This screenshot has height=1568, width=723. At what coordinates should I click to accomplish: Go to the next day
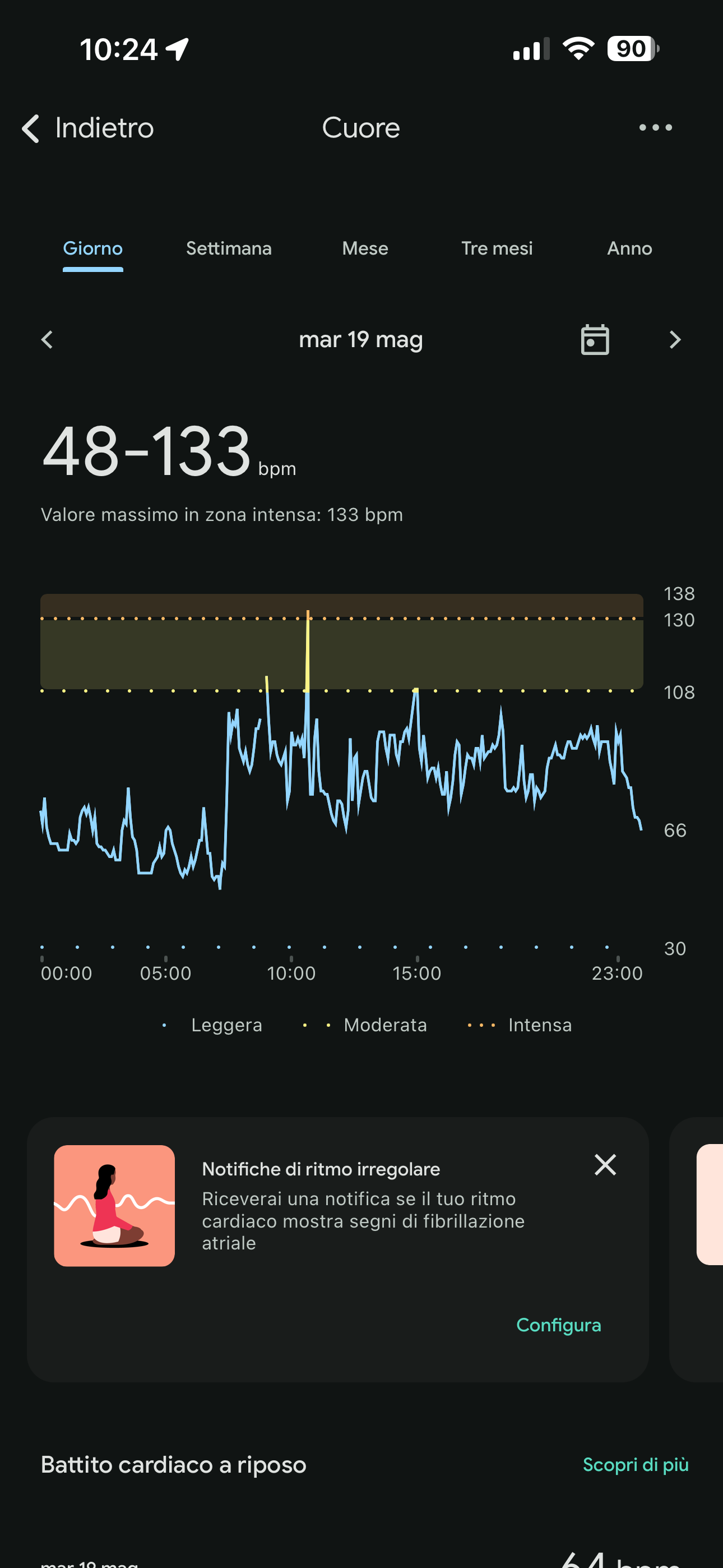675,340
